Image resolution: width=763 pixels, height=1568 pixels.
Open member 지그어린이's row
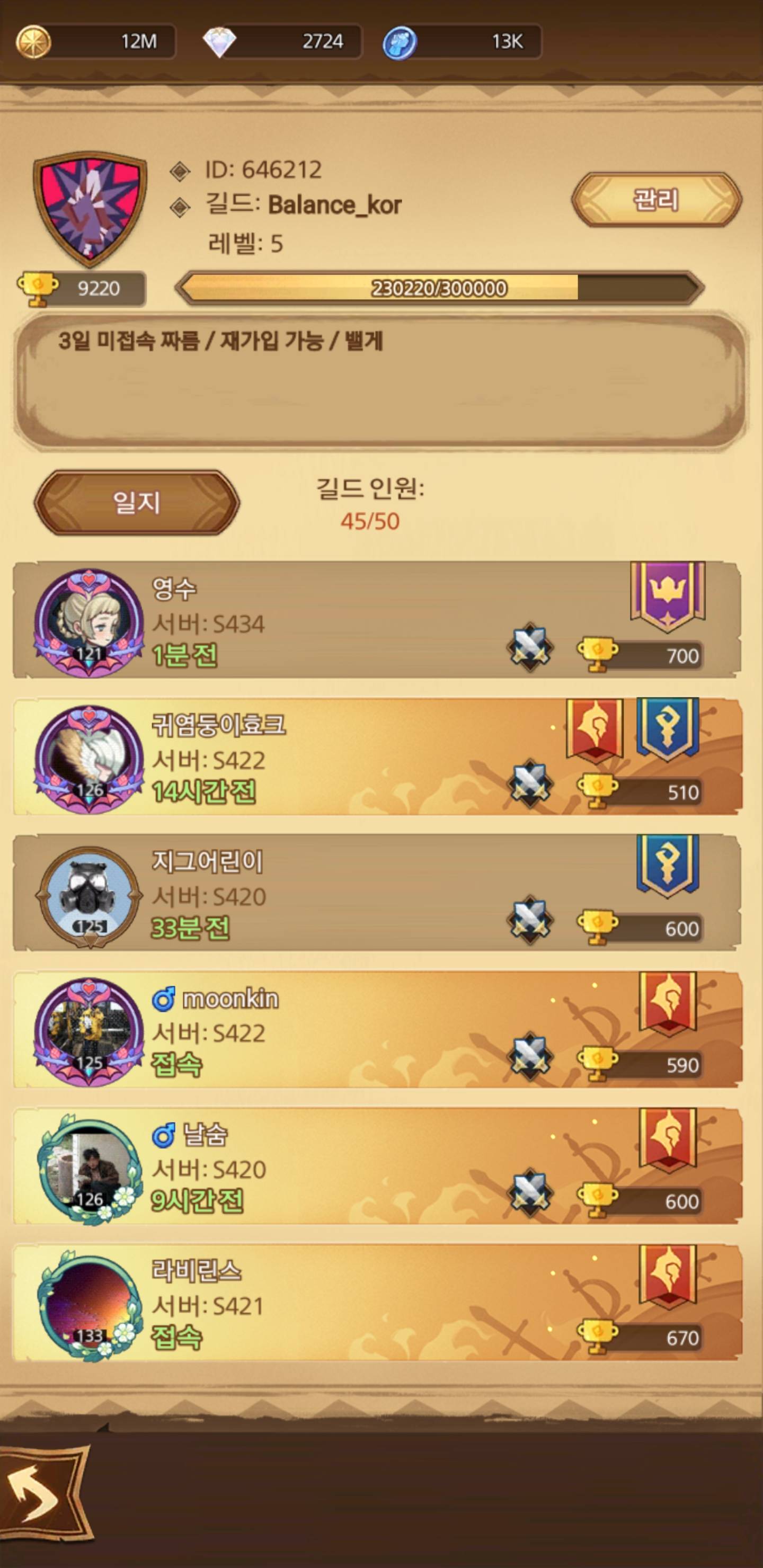pos(341,894)
